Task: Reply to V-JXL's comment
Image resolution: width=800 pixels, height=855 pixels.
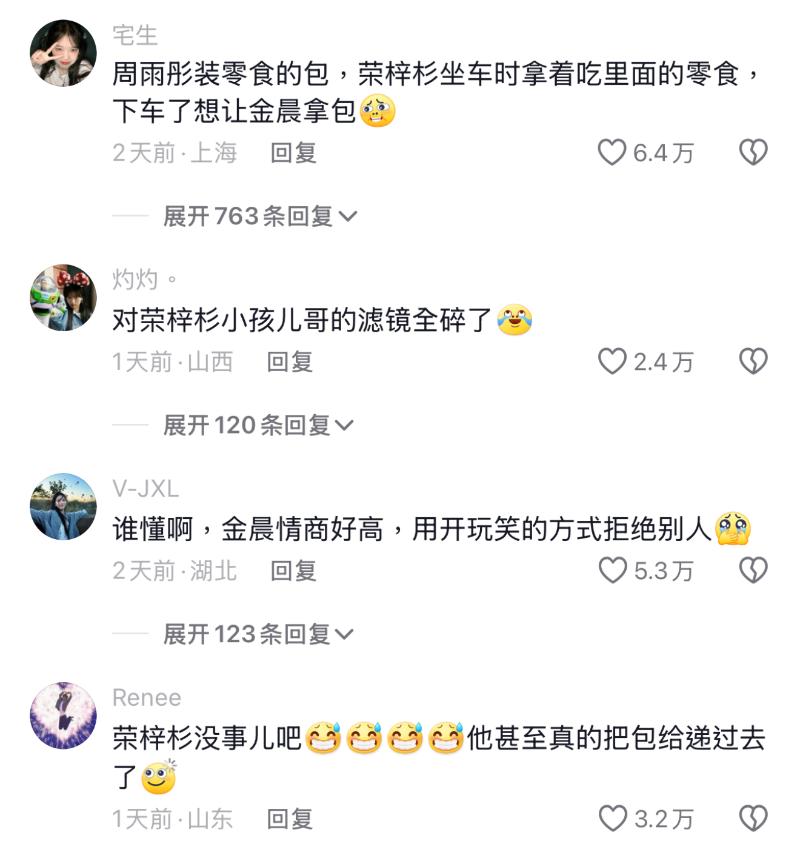Action: [293, 571]
